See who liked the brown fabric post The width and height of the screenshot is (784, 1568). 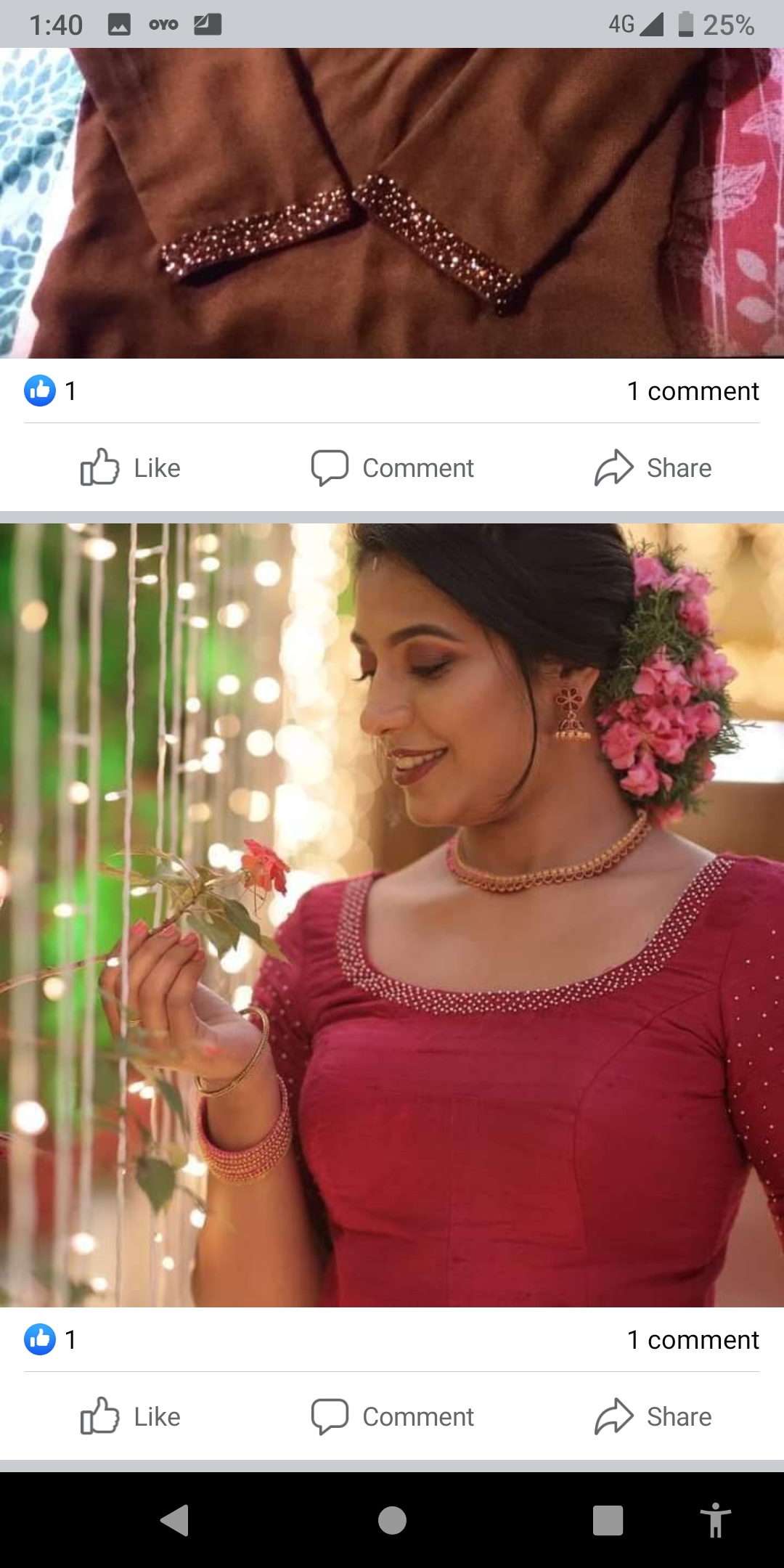[49, 391]
